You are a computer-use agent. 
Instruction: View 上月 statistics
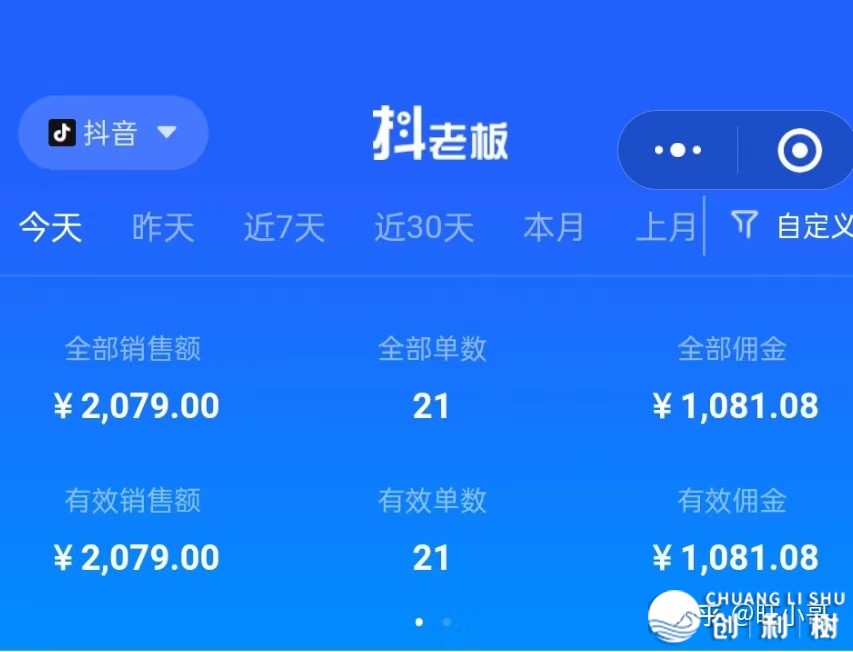pos(666,228)
